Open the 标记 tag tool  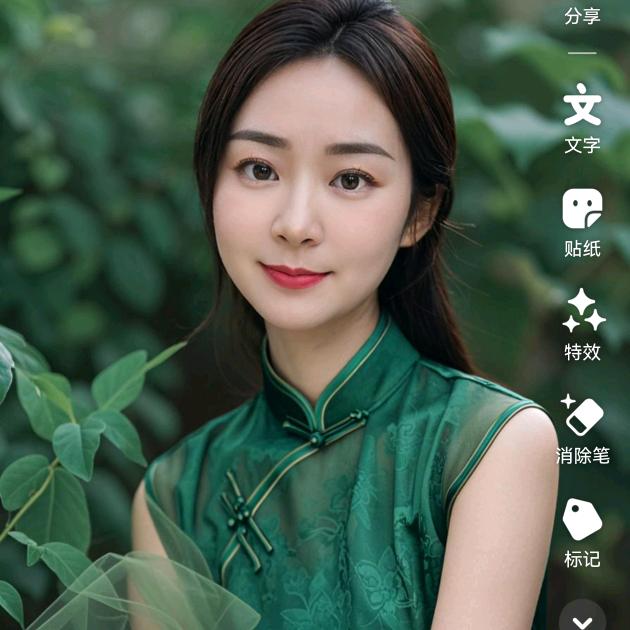tap(582, 533)
